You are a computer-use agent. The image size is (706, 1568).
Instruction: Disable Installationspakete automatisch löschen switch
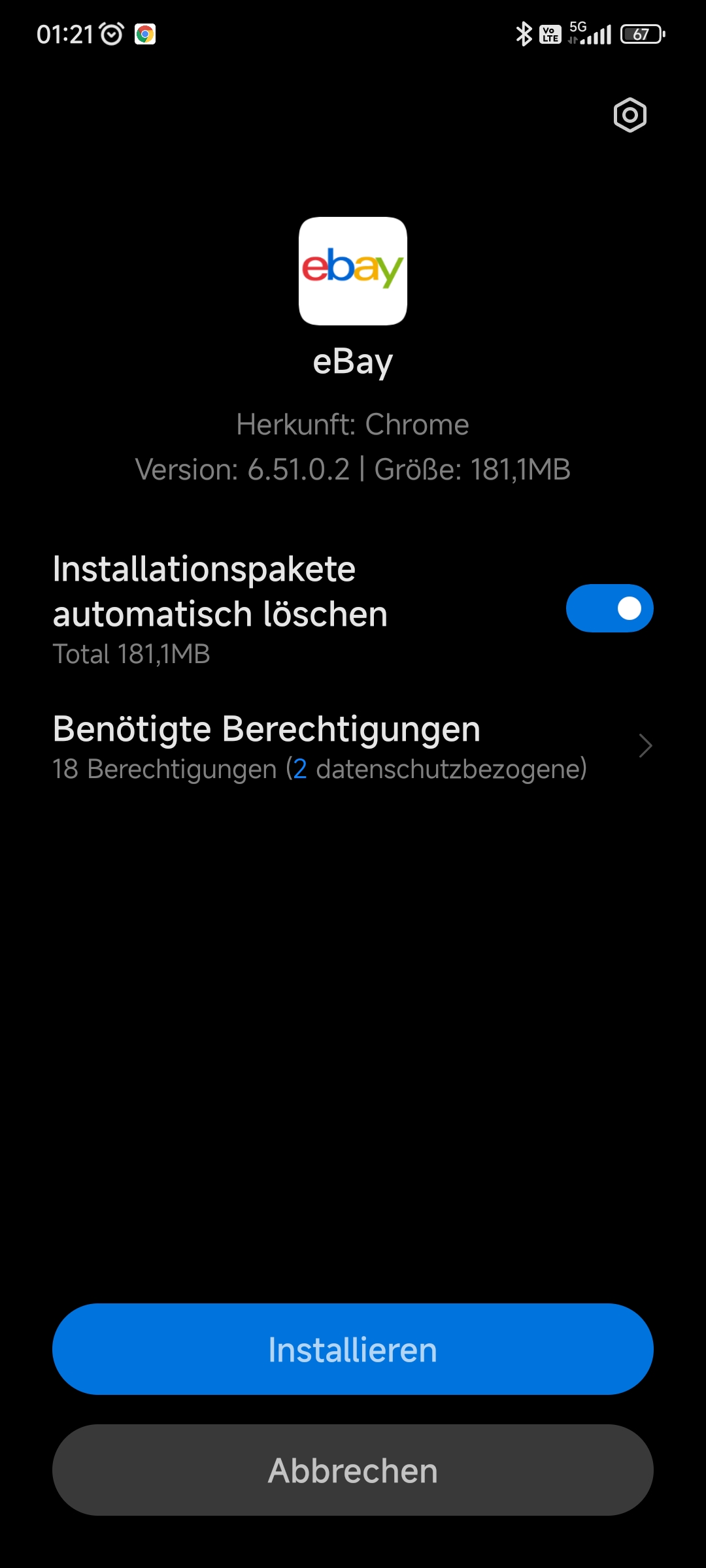[609, 608]
